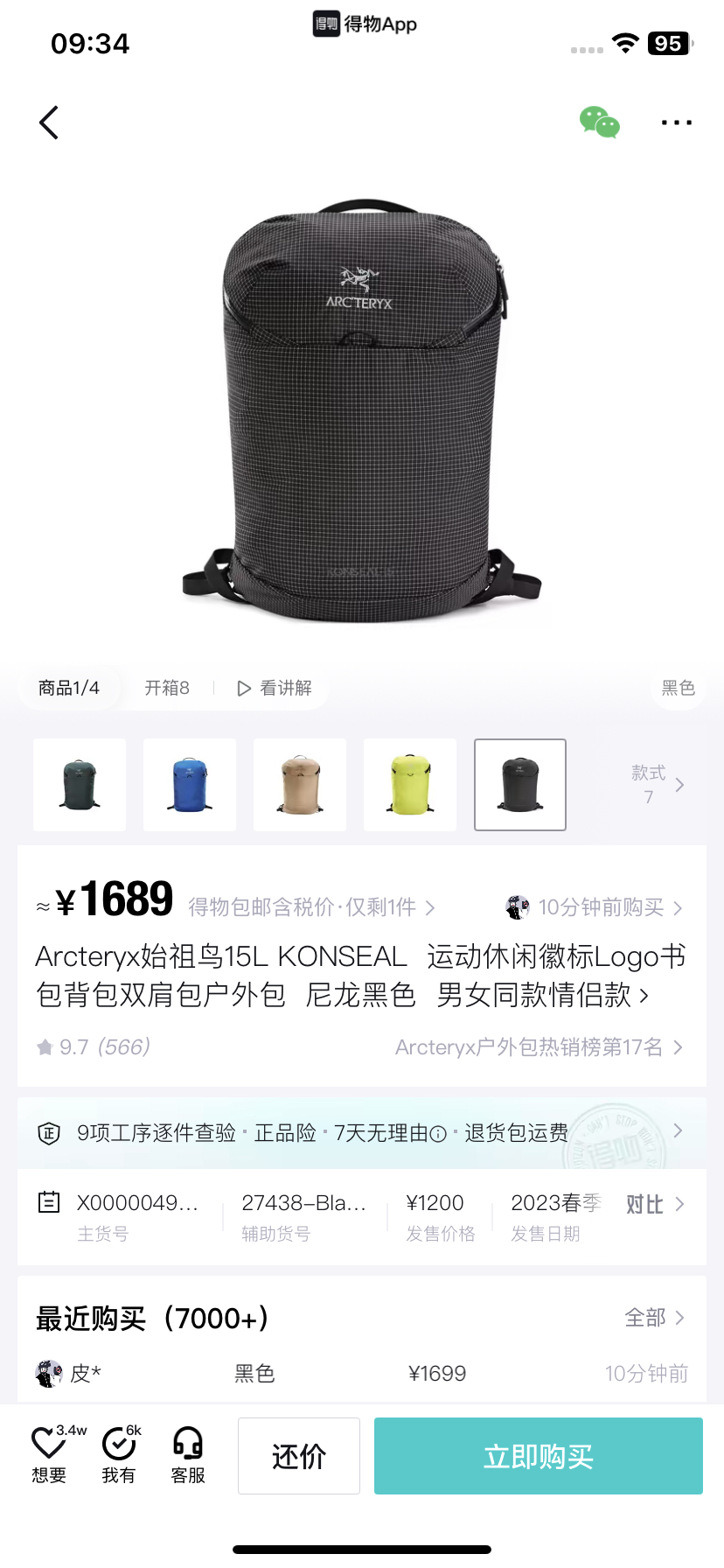Go back to the previous page
The height and width of the screenshot is (1568, 724).
[x=49, y=122]
